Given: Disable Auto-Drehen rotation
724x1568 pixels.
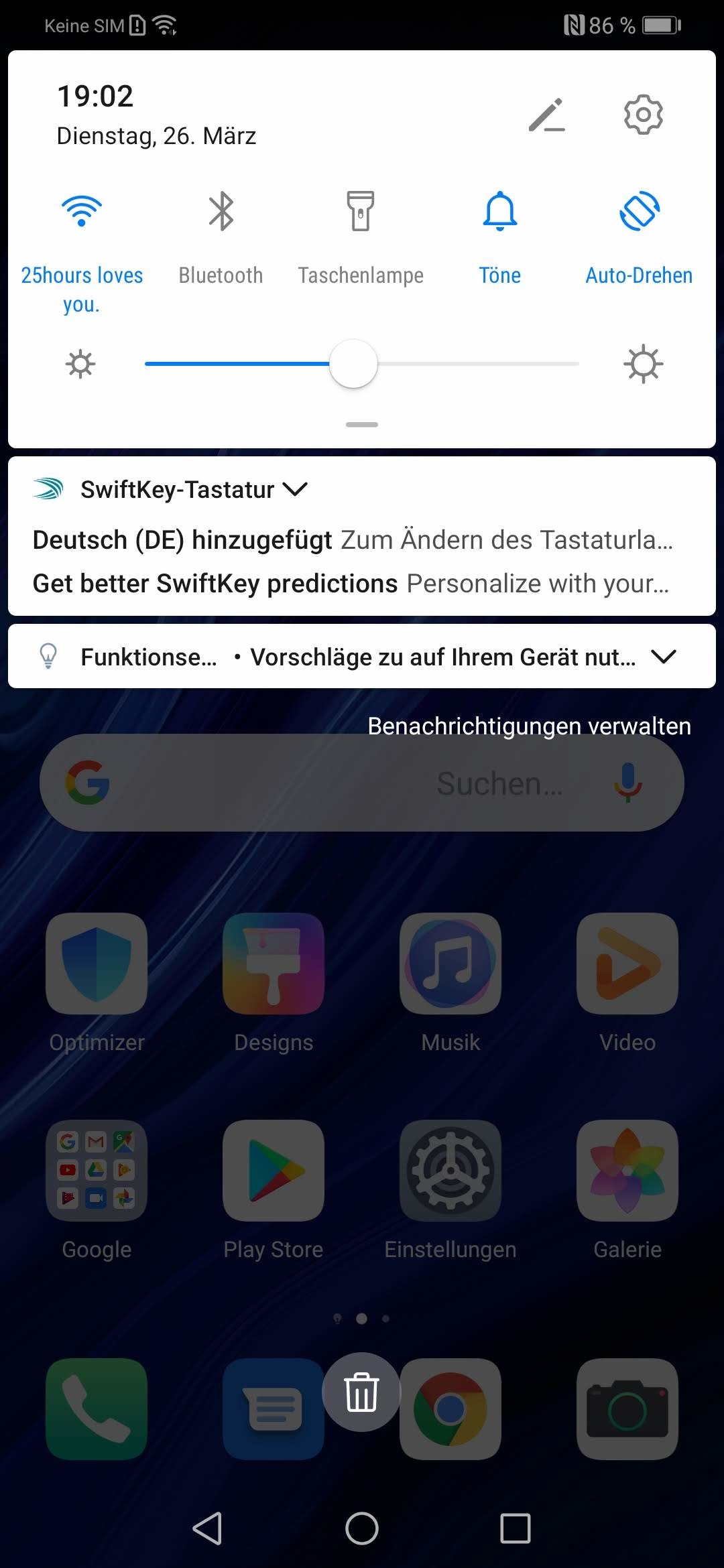Looking at the screenshot, I should coord(640,212).
